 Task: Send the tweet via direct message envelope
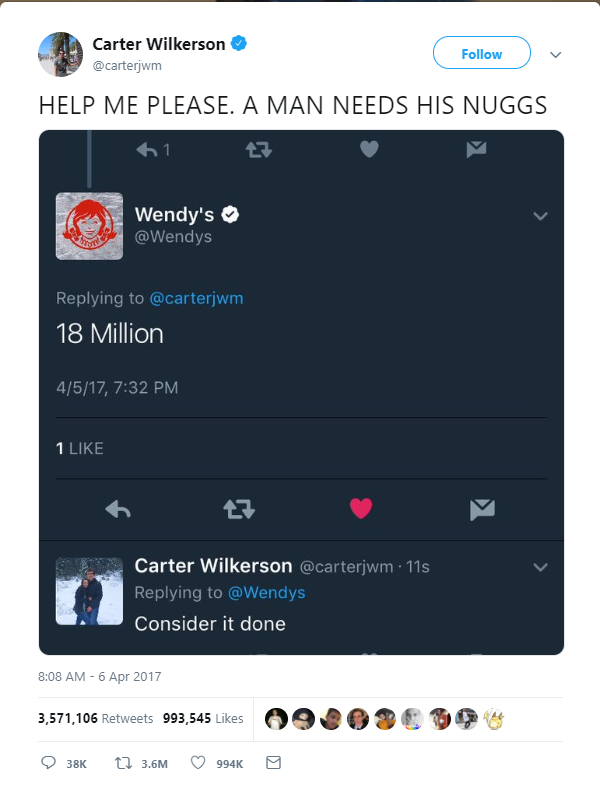click(x=273, y=763)
